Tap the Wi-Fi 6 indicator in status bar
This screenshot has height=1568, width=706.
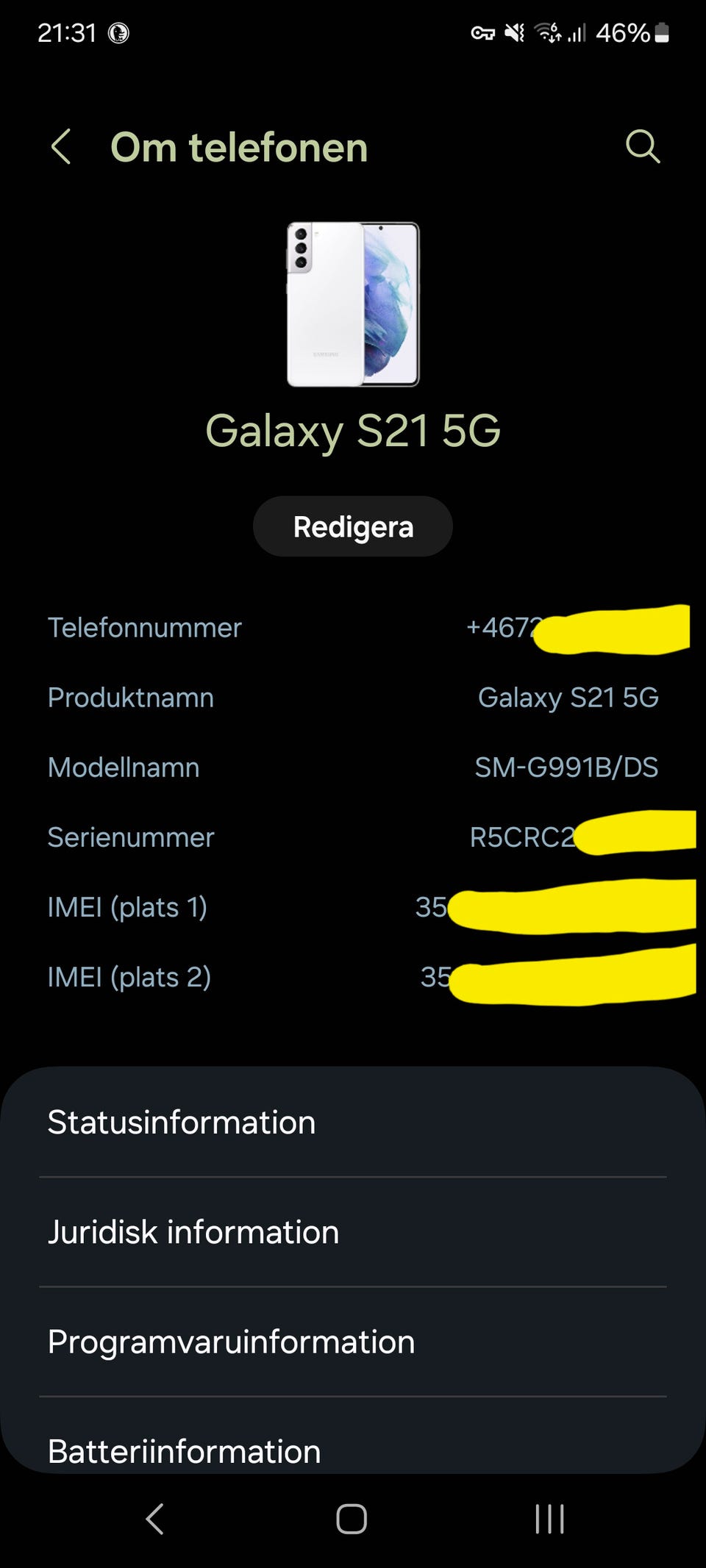[x=547, y=32]
